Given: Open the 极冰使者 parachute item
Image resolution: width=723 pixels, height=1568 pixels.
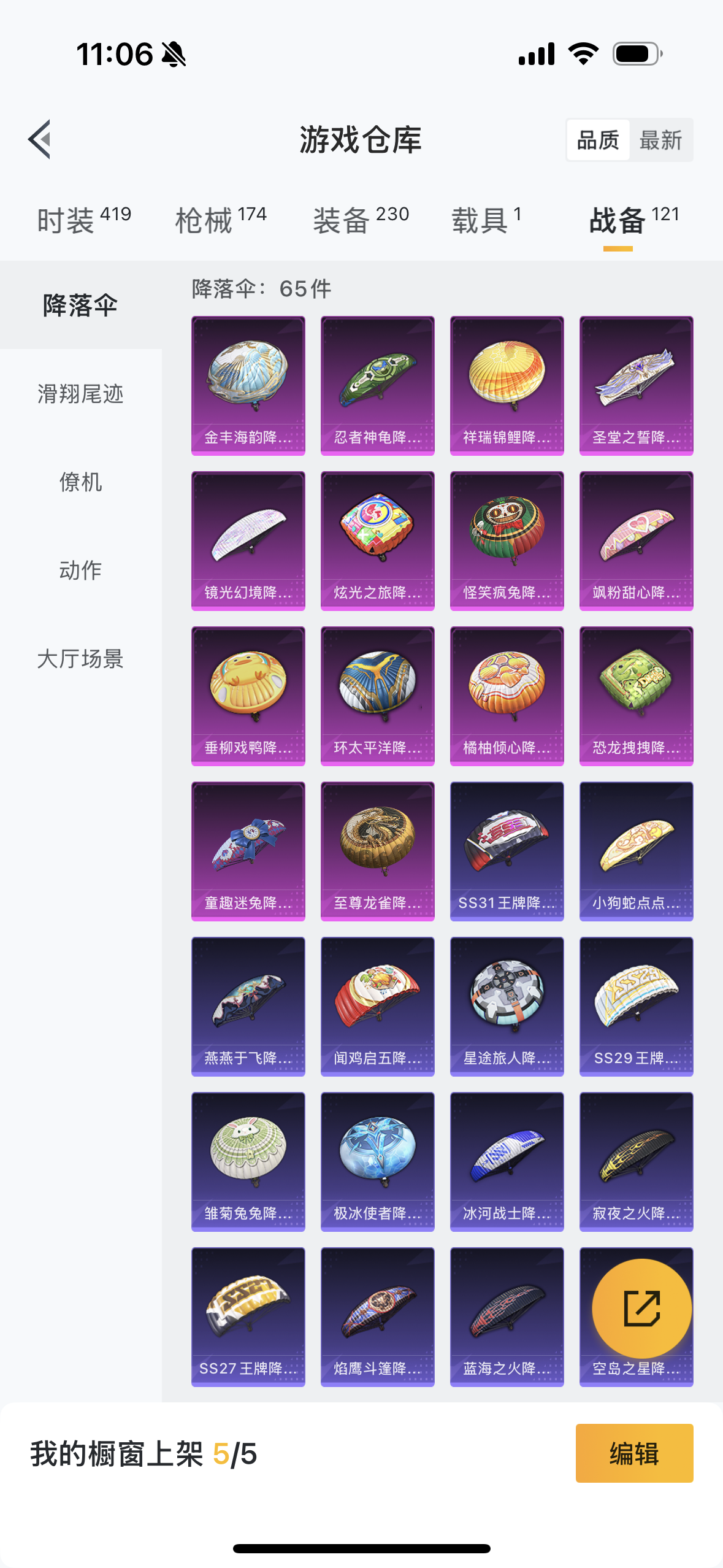Looking at the screenshot, I should (378, 1162).
